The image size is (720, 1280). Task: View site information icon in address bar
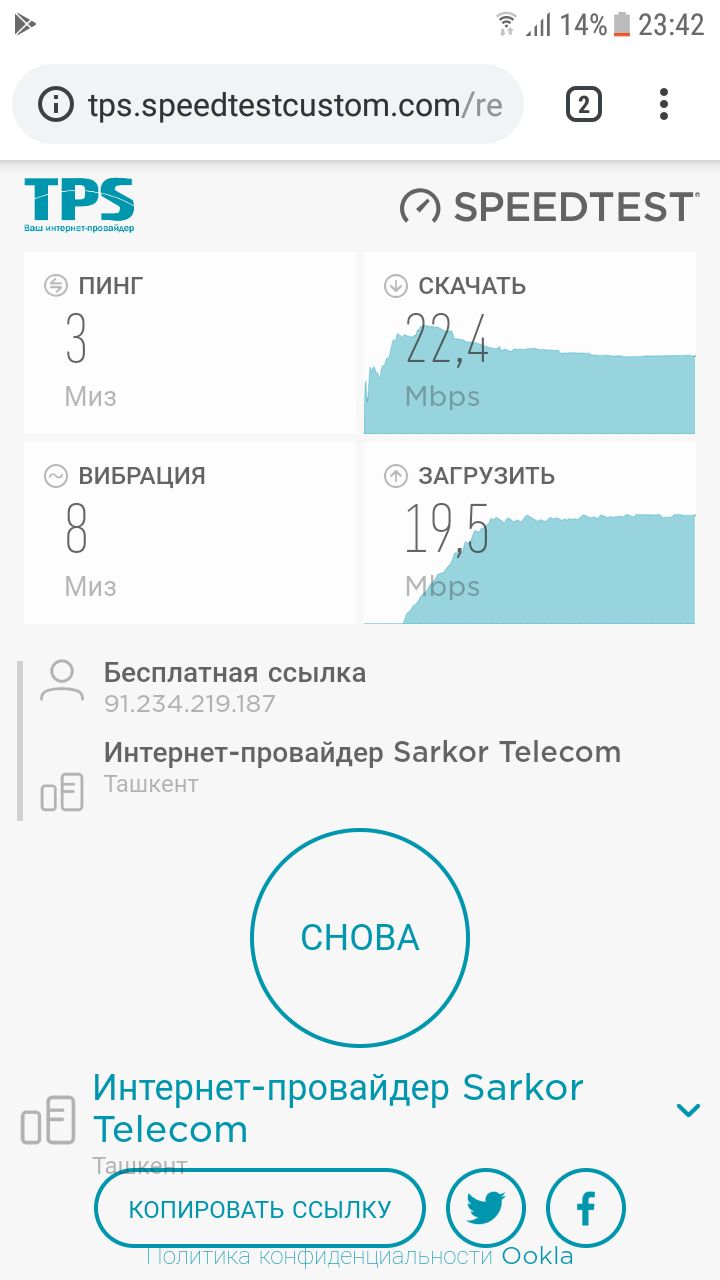(56, 104)
